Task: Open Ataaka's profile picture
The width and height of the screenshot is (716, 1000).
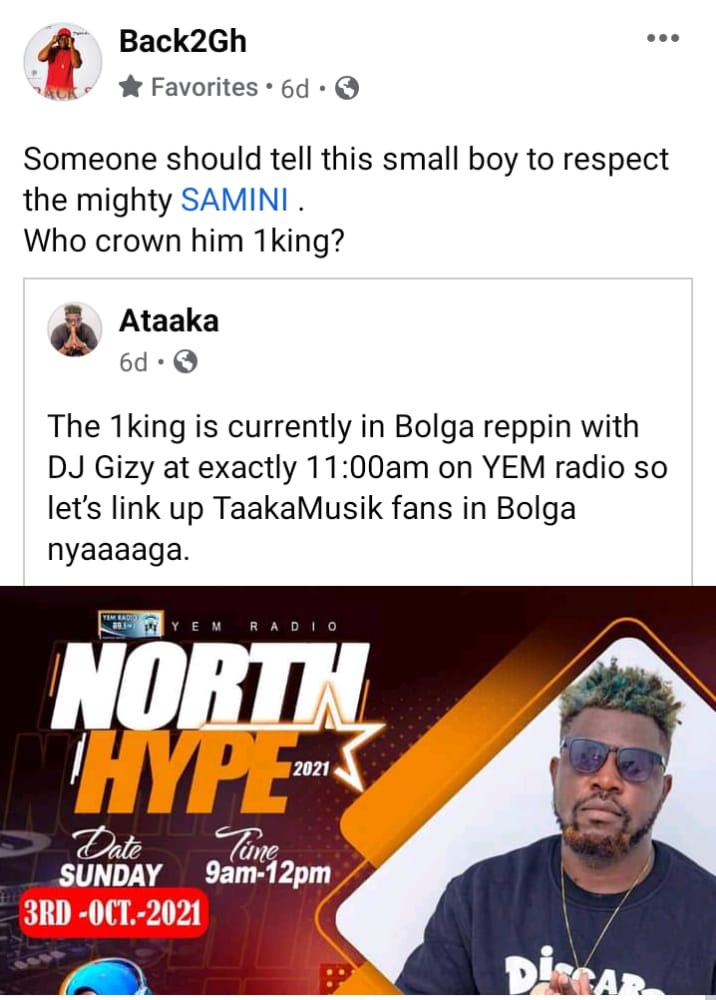Action: pyautogui.click(x=75, y=329)
